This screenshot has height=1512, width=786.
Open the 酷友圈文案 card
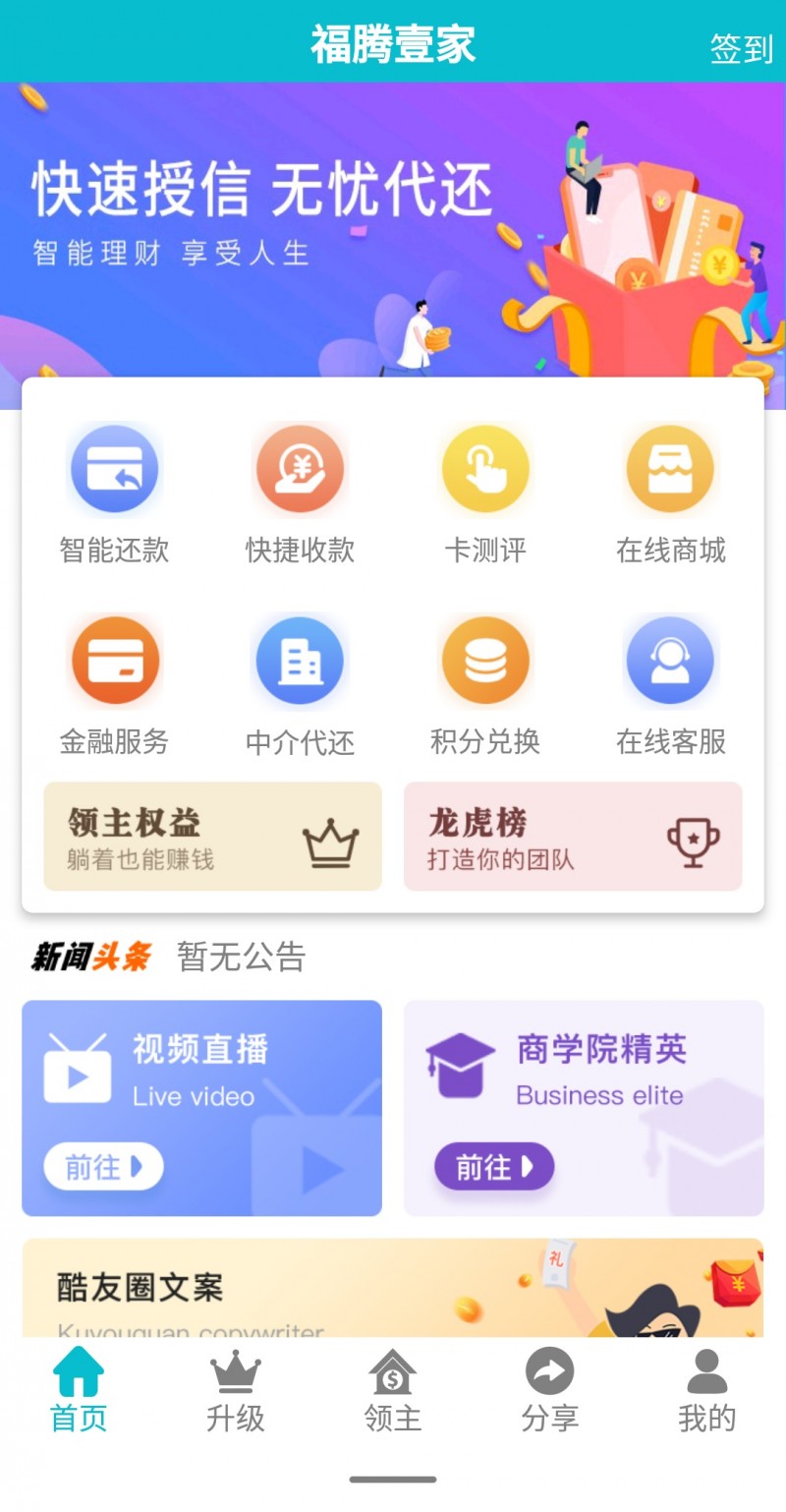click(393, 1288)
